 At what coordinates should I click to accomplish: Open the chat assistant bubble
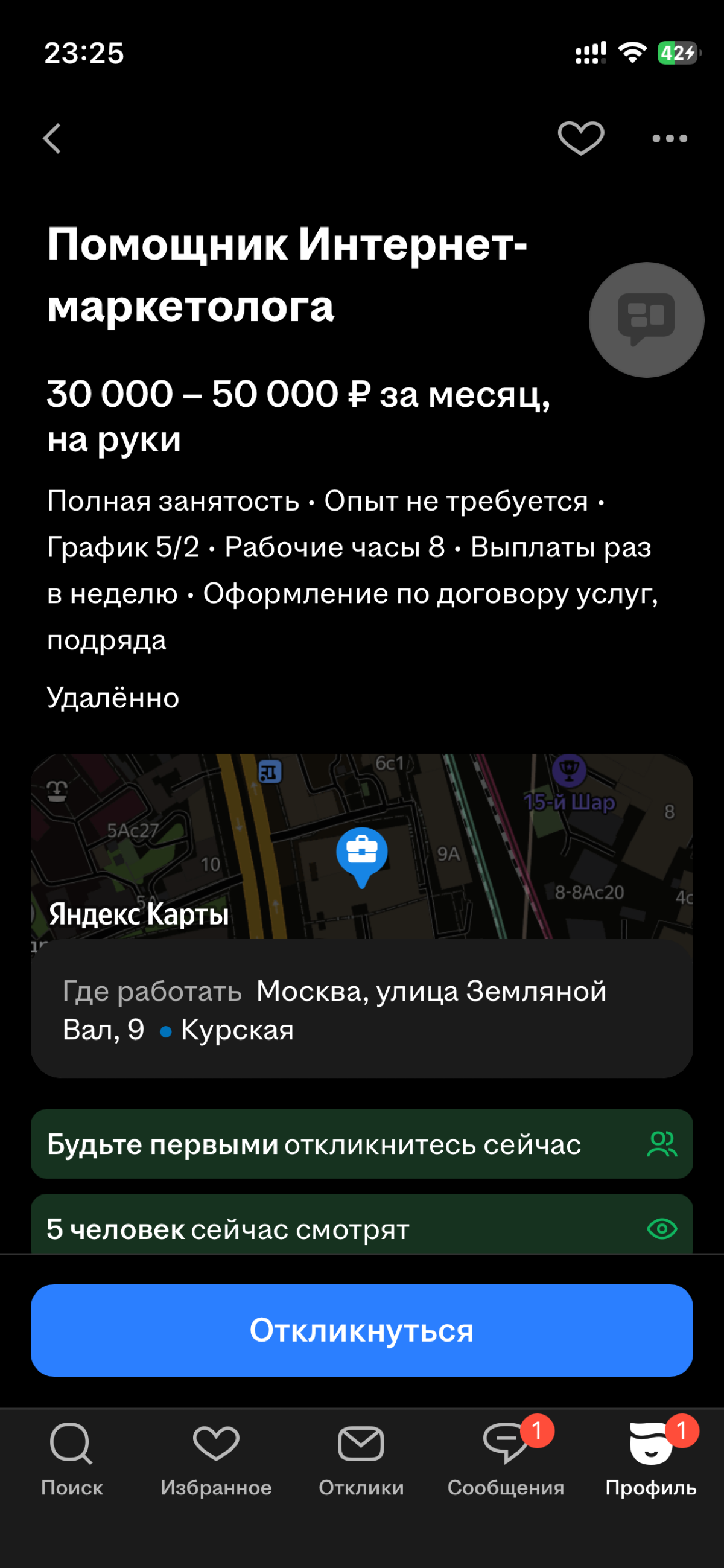coord(646,319)
